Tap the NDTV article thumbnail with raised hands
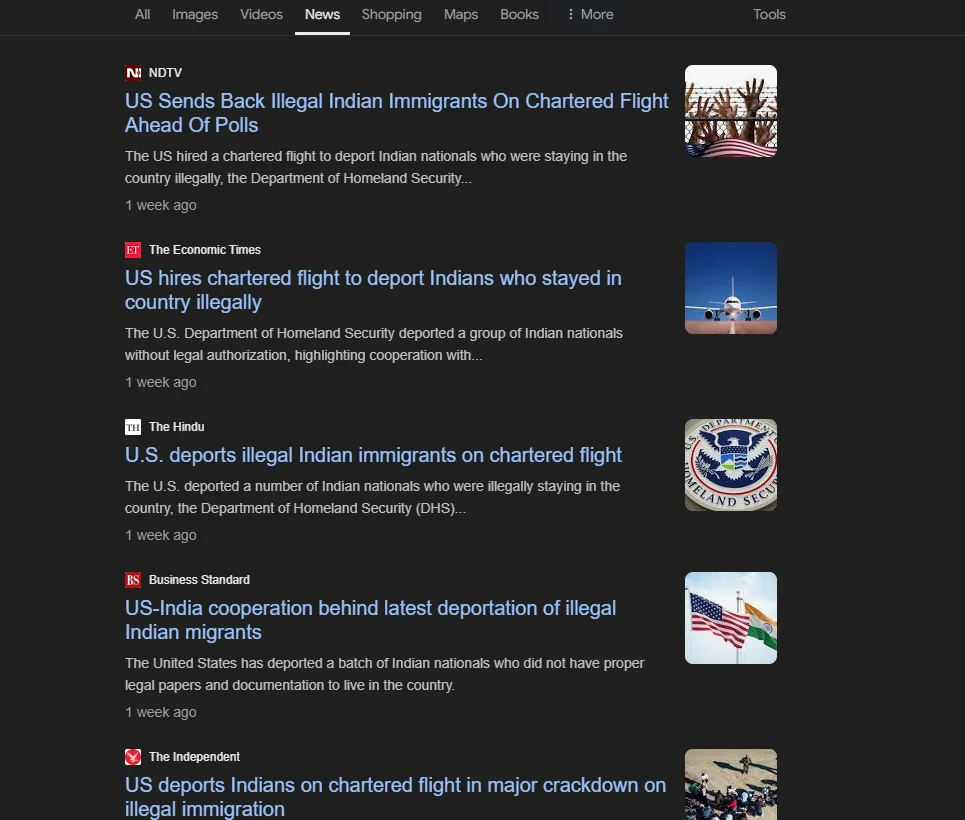 pyautogui.click(x=731, y=111)
